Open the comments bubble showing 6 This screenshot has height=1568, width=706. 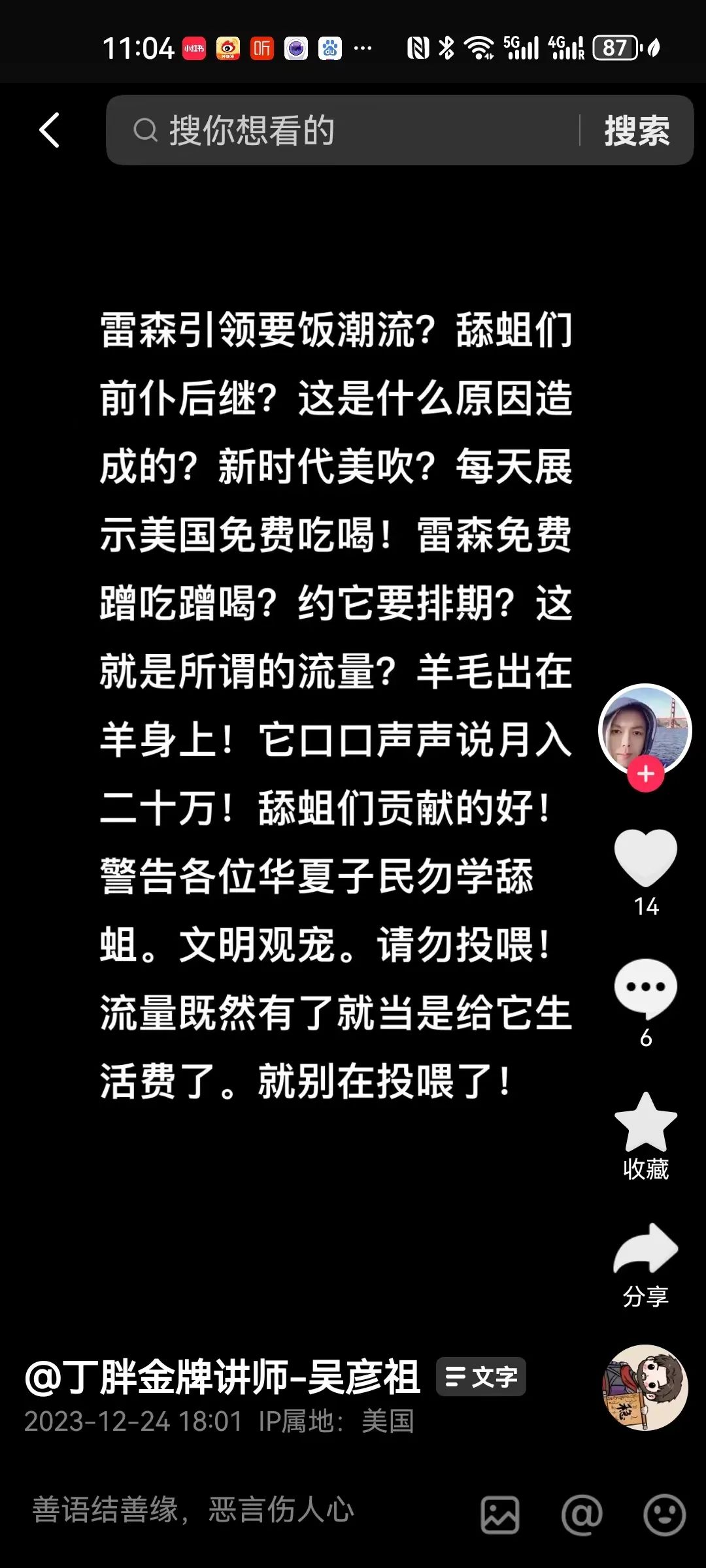coord(646,990)
